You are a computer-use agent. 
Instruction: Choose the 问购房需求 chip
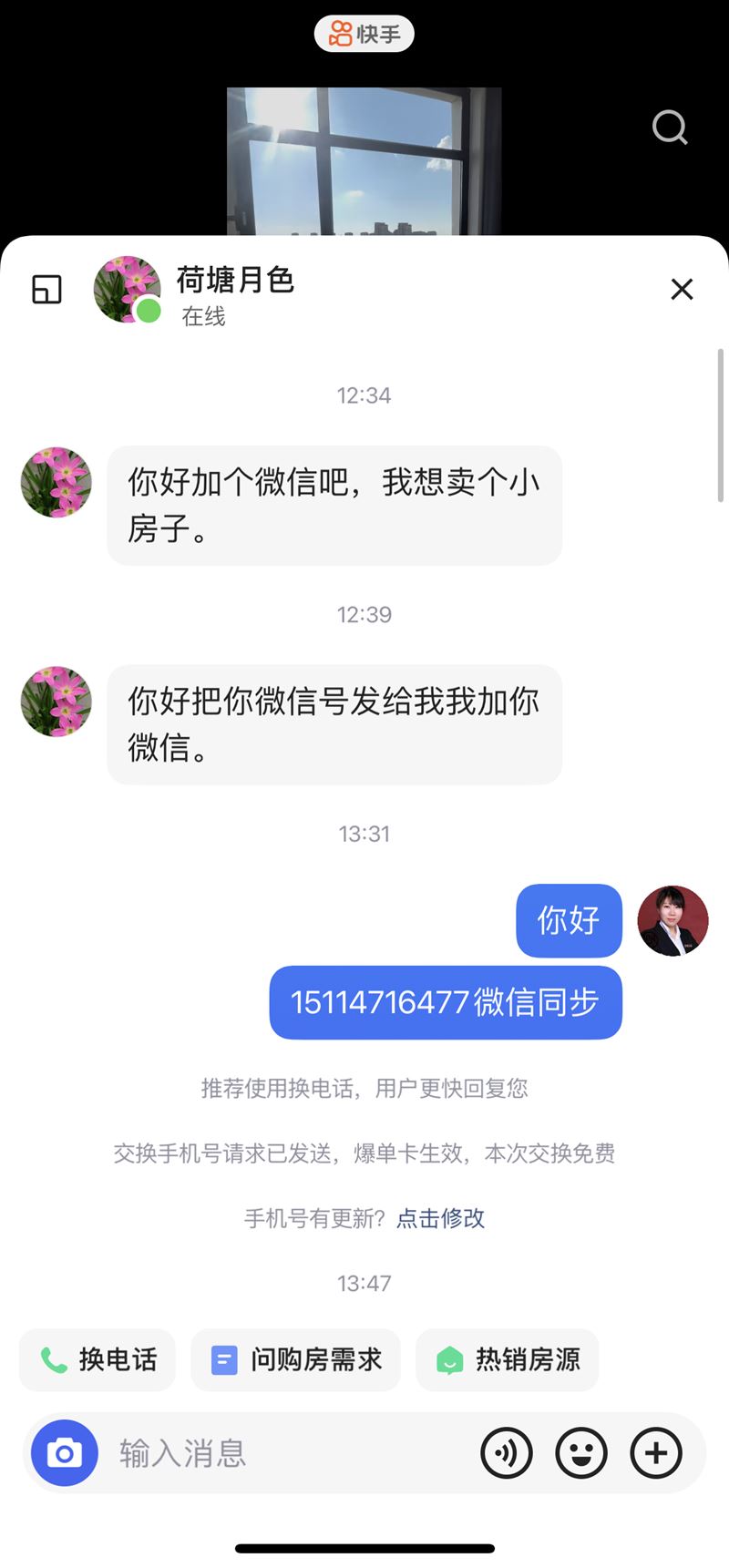click(296, 1359)
